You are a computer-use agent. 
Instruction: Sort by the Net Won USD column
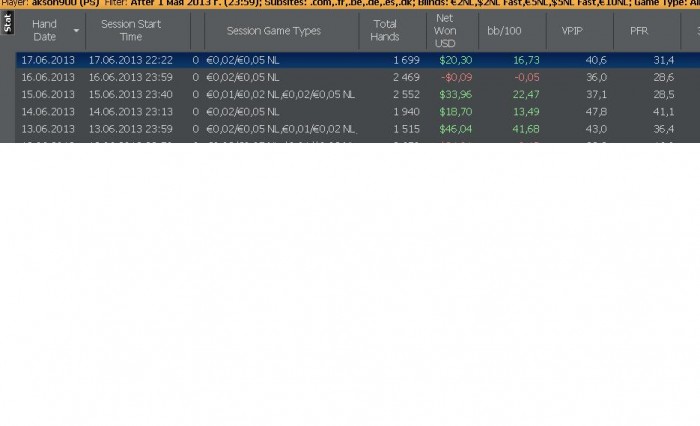click(445, 31)
